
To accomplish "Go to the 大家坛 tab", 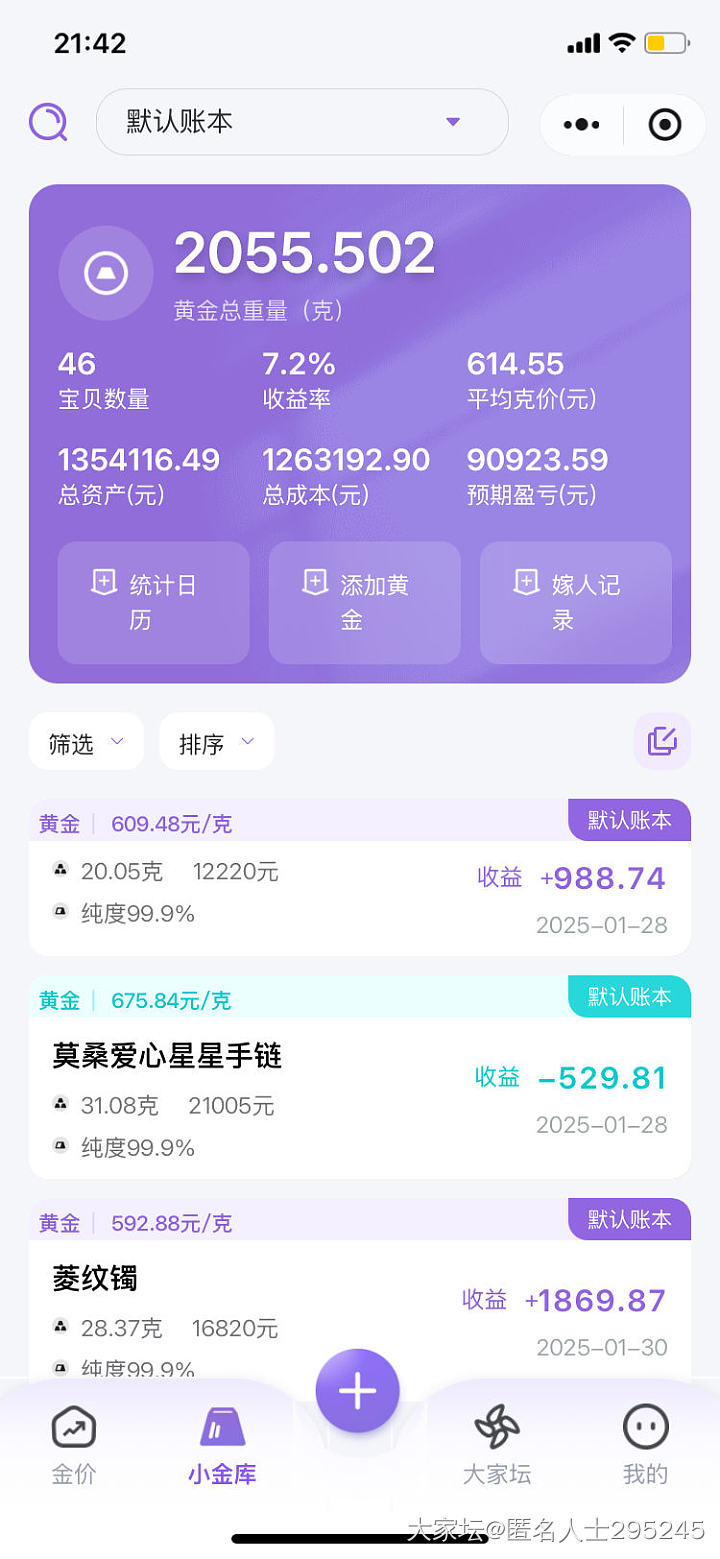I will [497, 1443].
